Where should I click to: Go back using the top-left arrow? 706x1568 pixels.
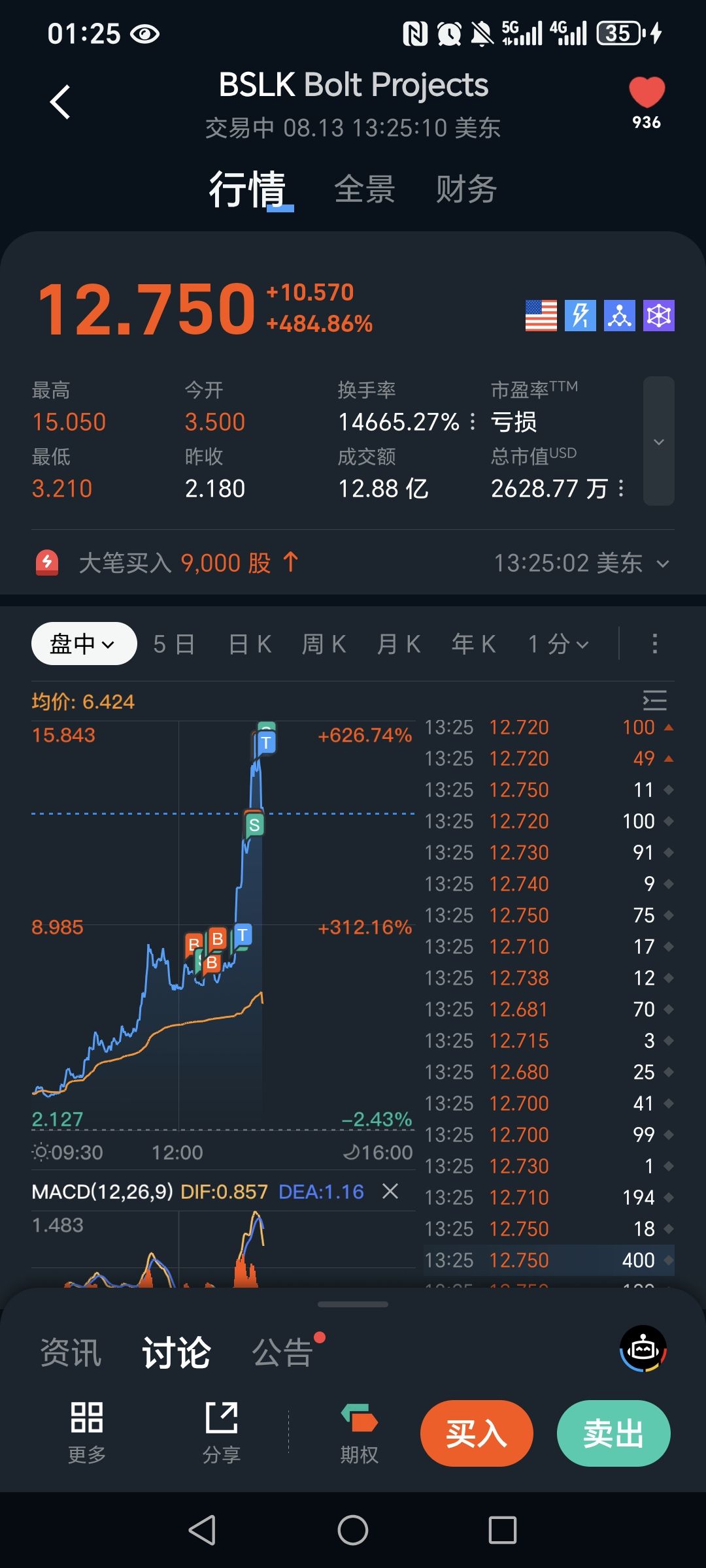click(x=60, y=102)
